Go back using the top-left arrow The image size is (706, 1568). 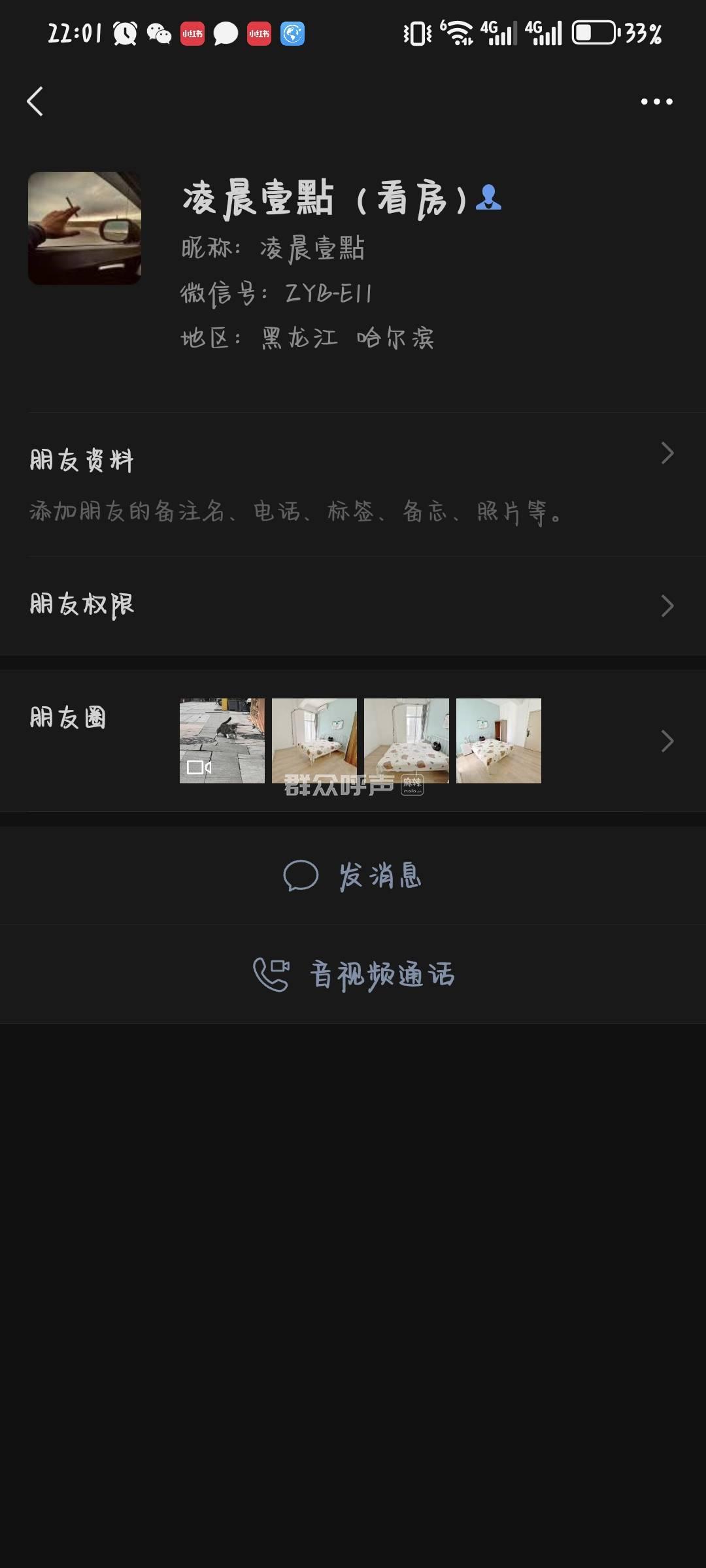pyautogui.click(x=35, y=102)
